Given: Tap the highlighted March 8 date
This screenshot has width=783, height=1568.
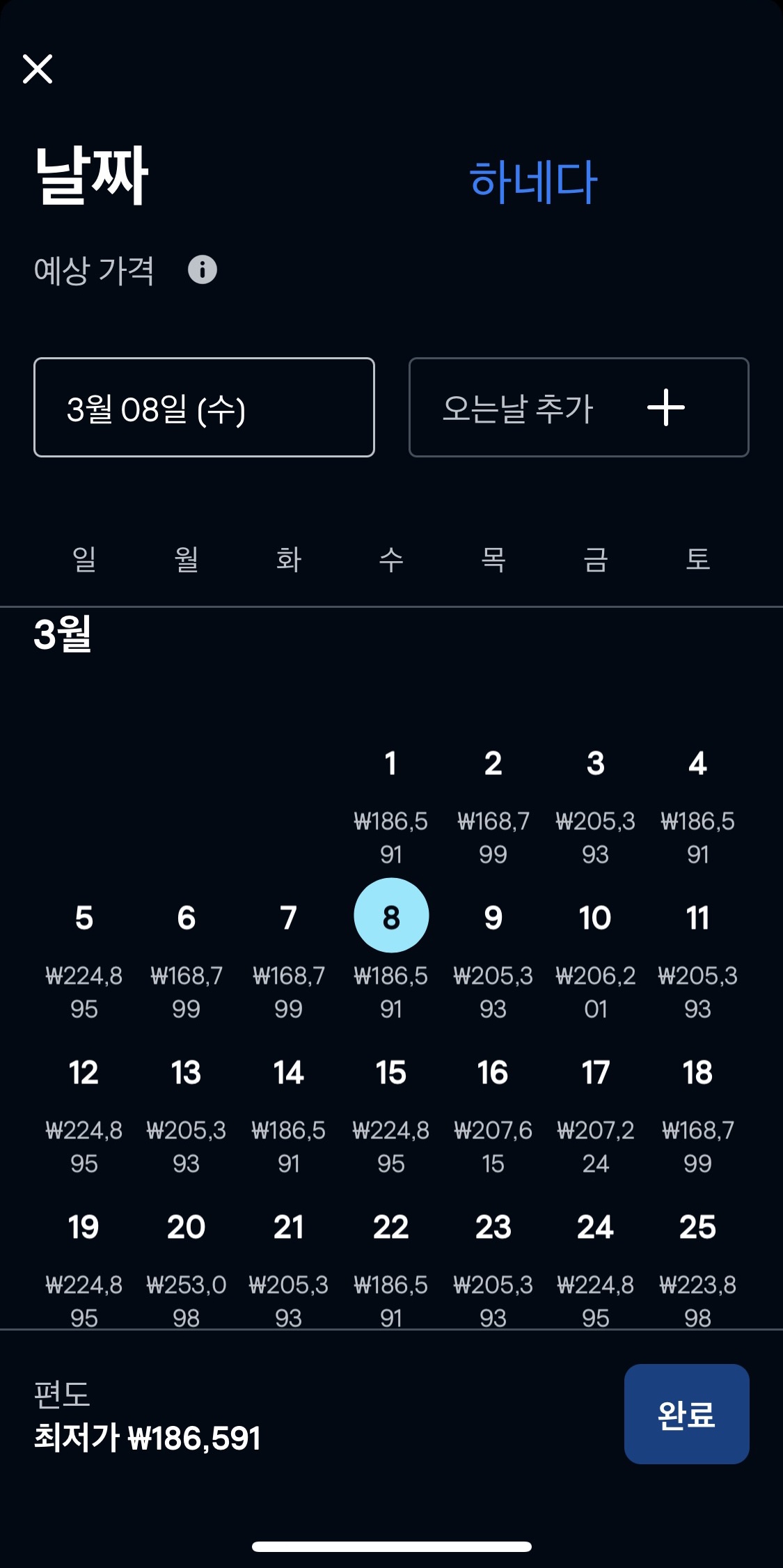Looking at the screenshot, I should click(x=391, y=916).
